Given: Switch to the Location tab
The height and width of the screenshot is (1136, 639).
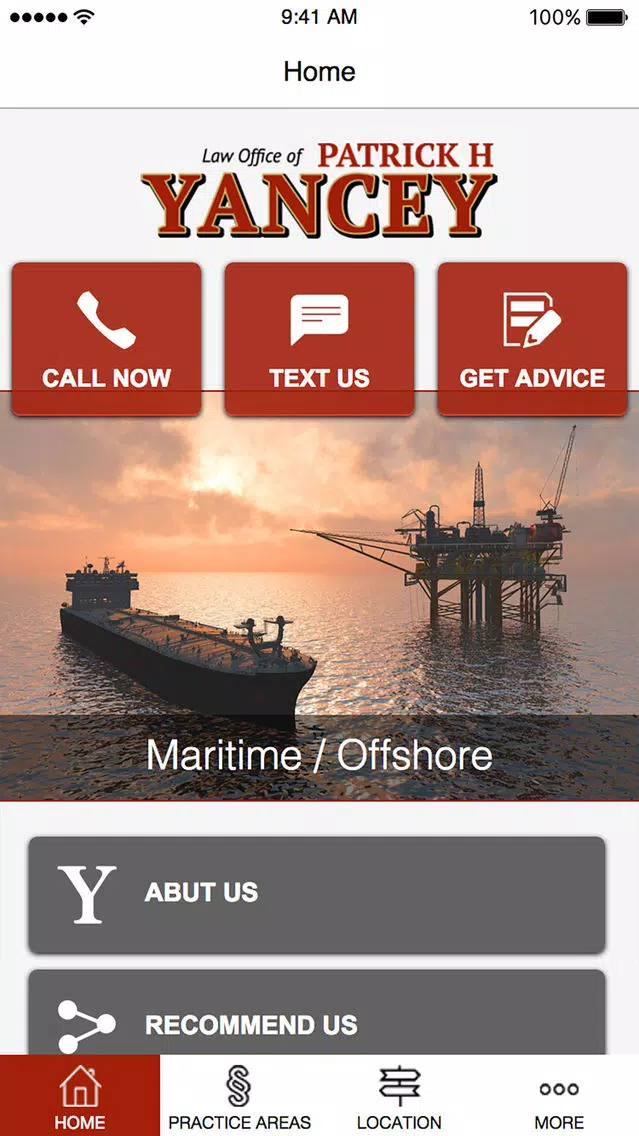Looking at the screenshot, I should (x=399, y=1096).
